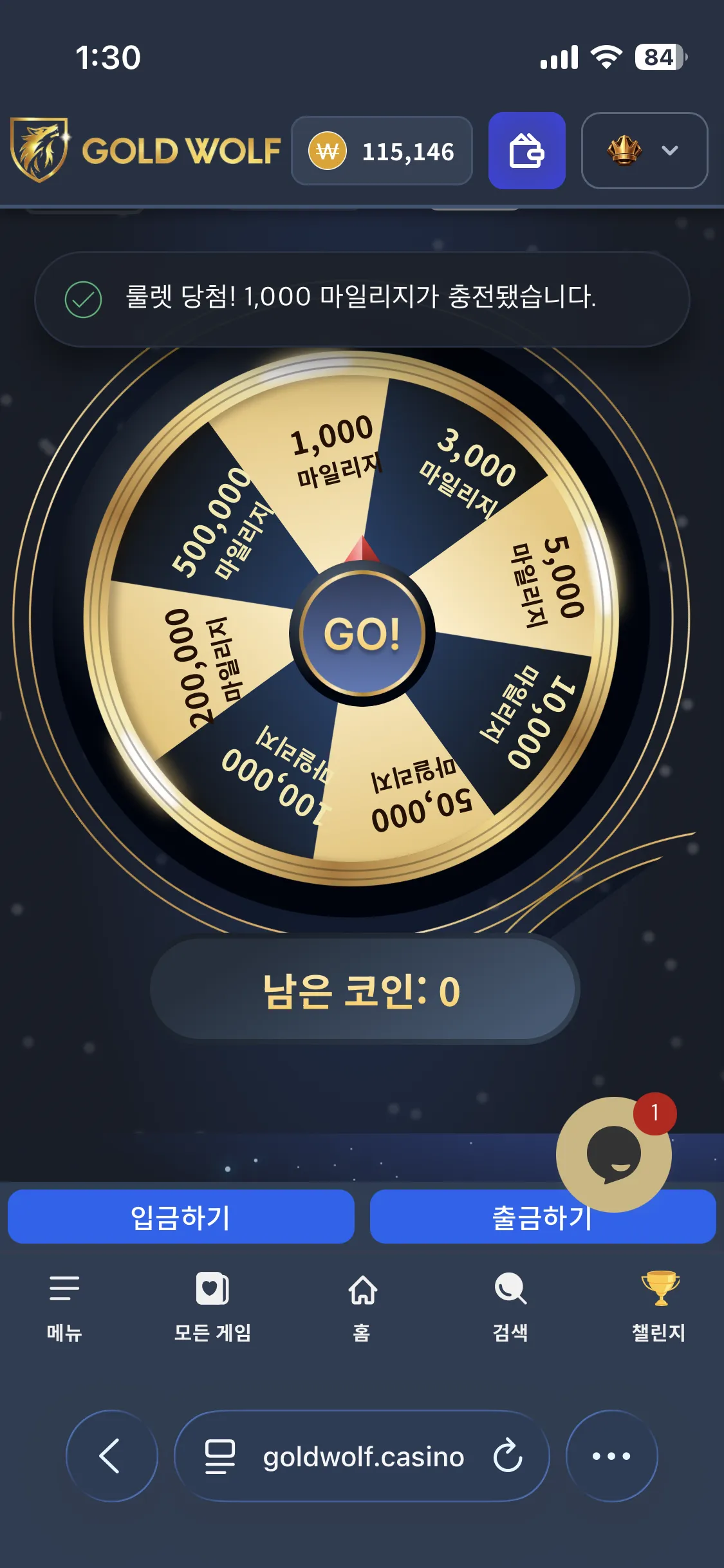The height and width of the screenshot is (1568, 724).
Task: Expand the crown profile dropdown
Action: click(644, 151)
